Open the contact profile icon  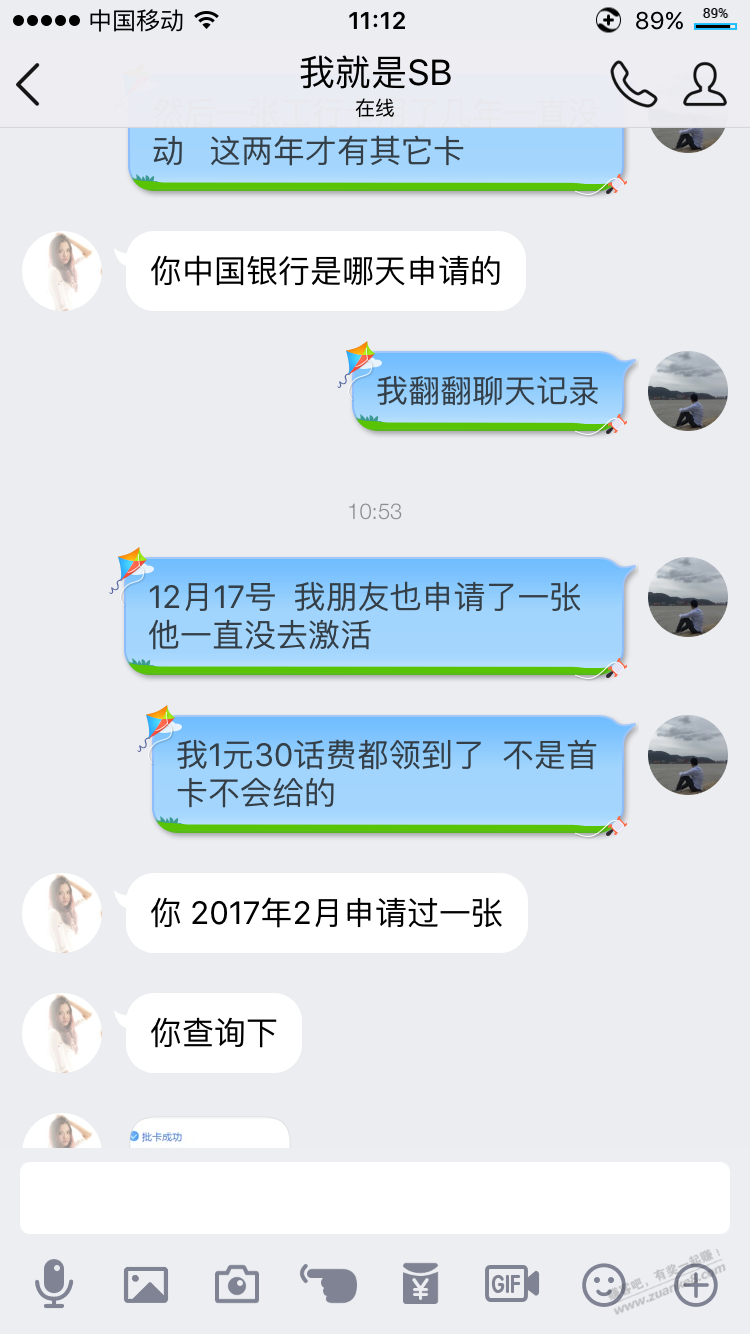pos(704,84)
